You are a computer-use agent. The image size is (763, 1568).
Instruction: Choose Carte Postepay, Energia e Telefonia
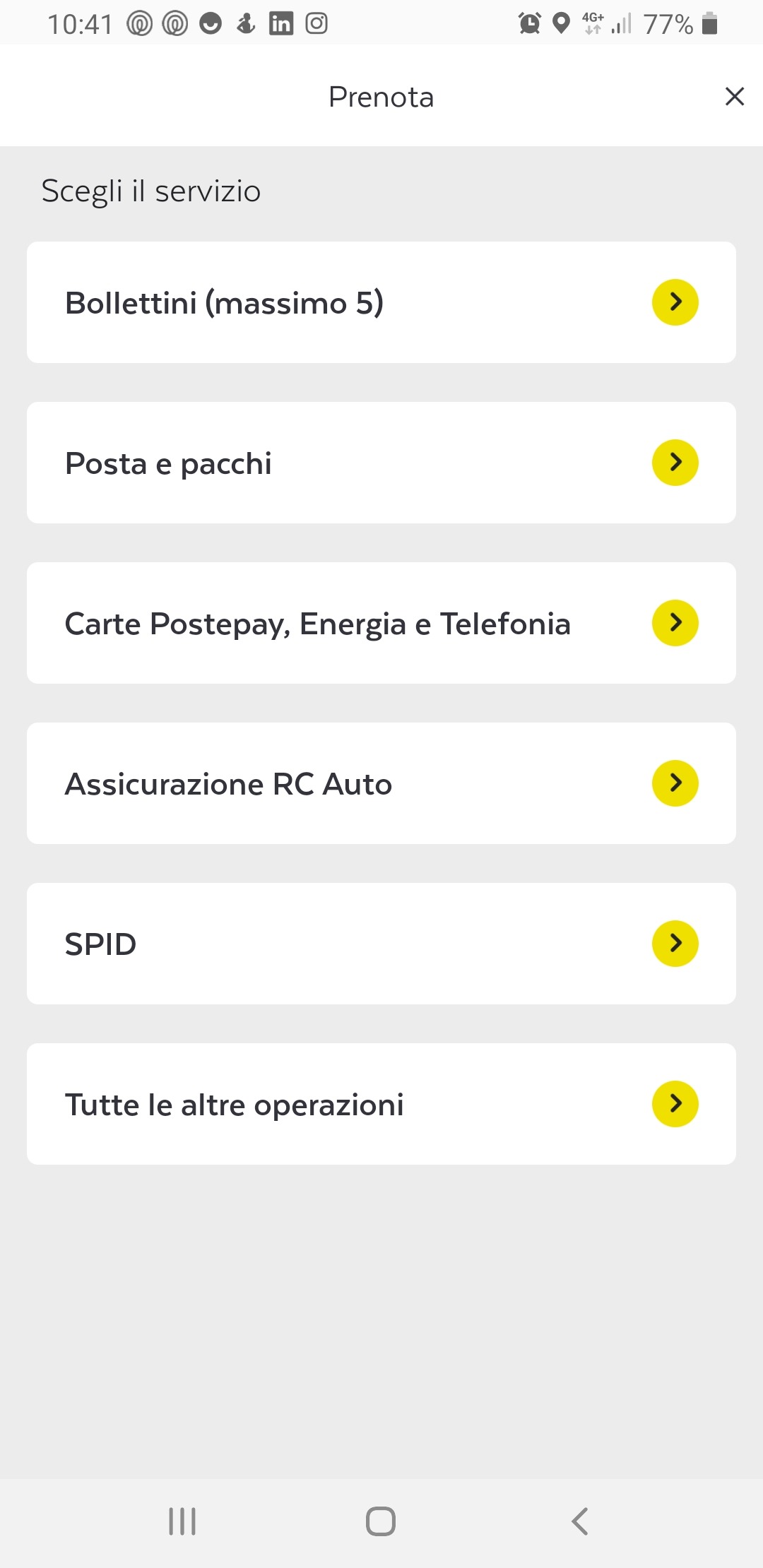pyautogui.click(x=381, y=623)
